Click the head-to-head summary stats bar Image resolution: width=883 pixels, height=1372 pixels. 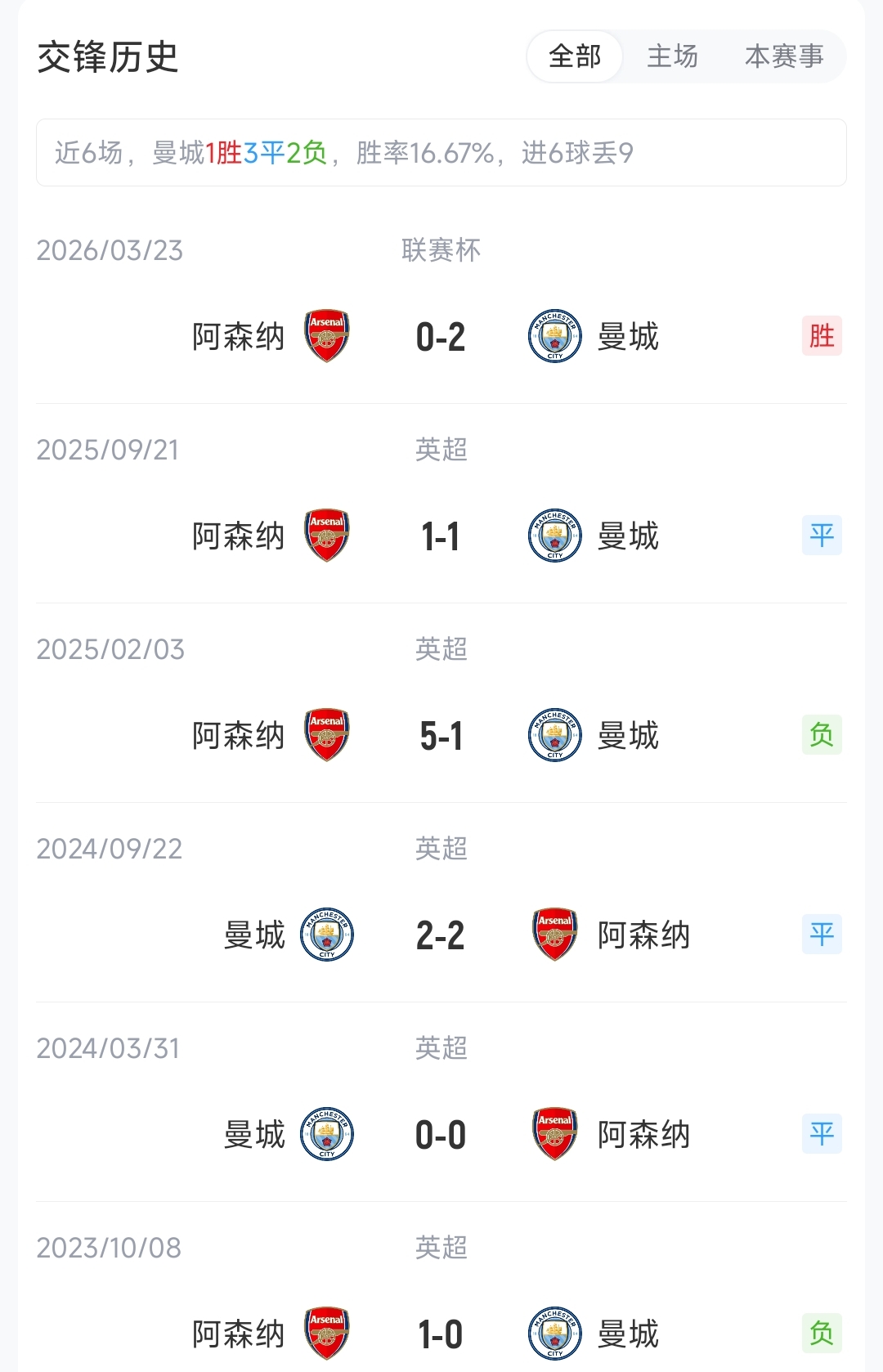click(x=441, y=152)
